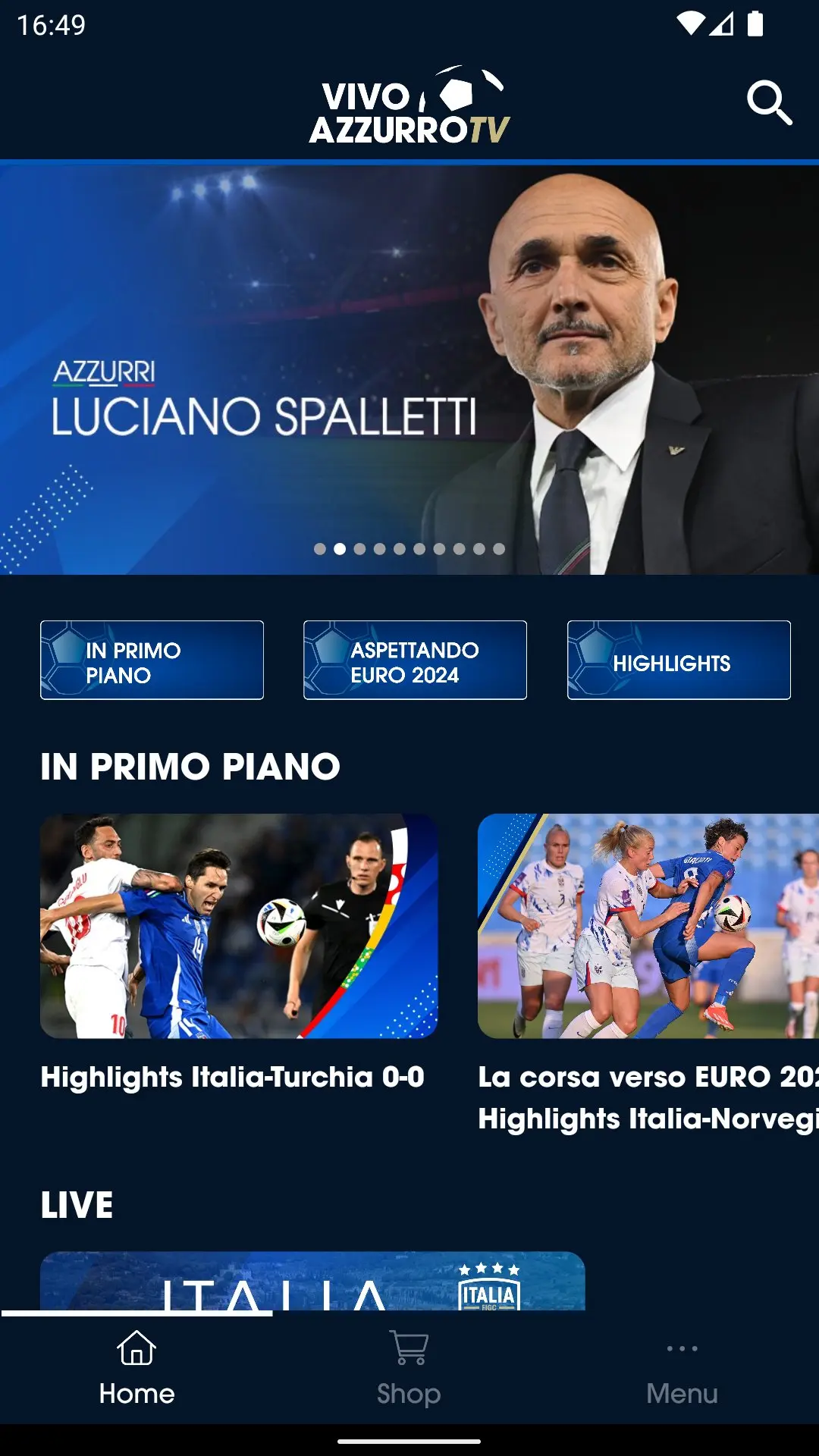Open the search magnifier icon

click(x=769, y=102)
